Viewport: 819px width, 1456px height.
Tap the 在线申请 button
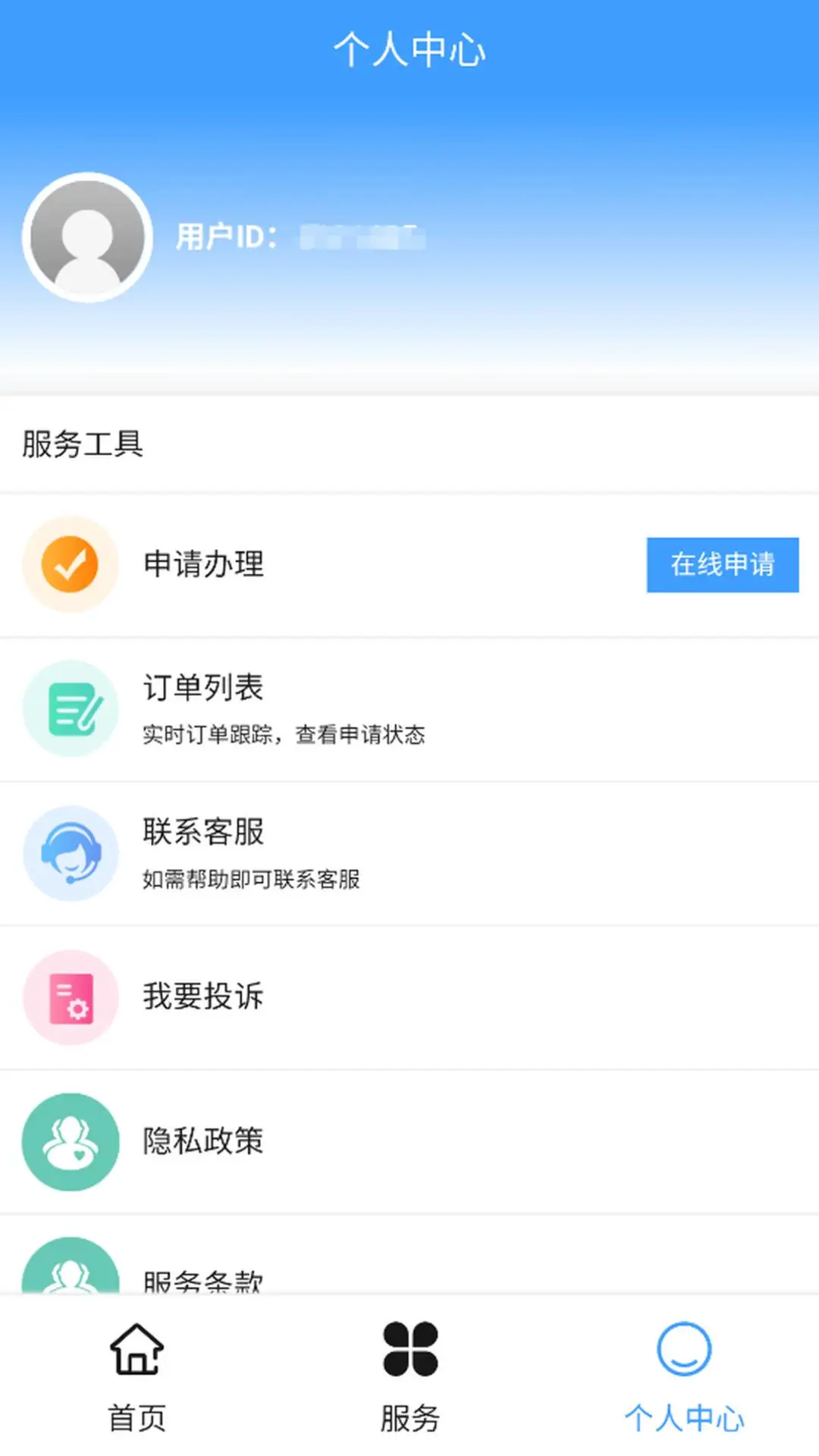pyautogui.click(x=722, y=564)
